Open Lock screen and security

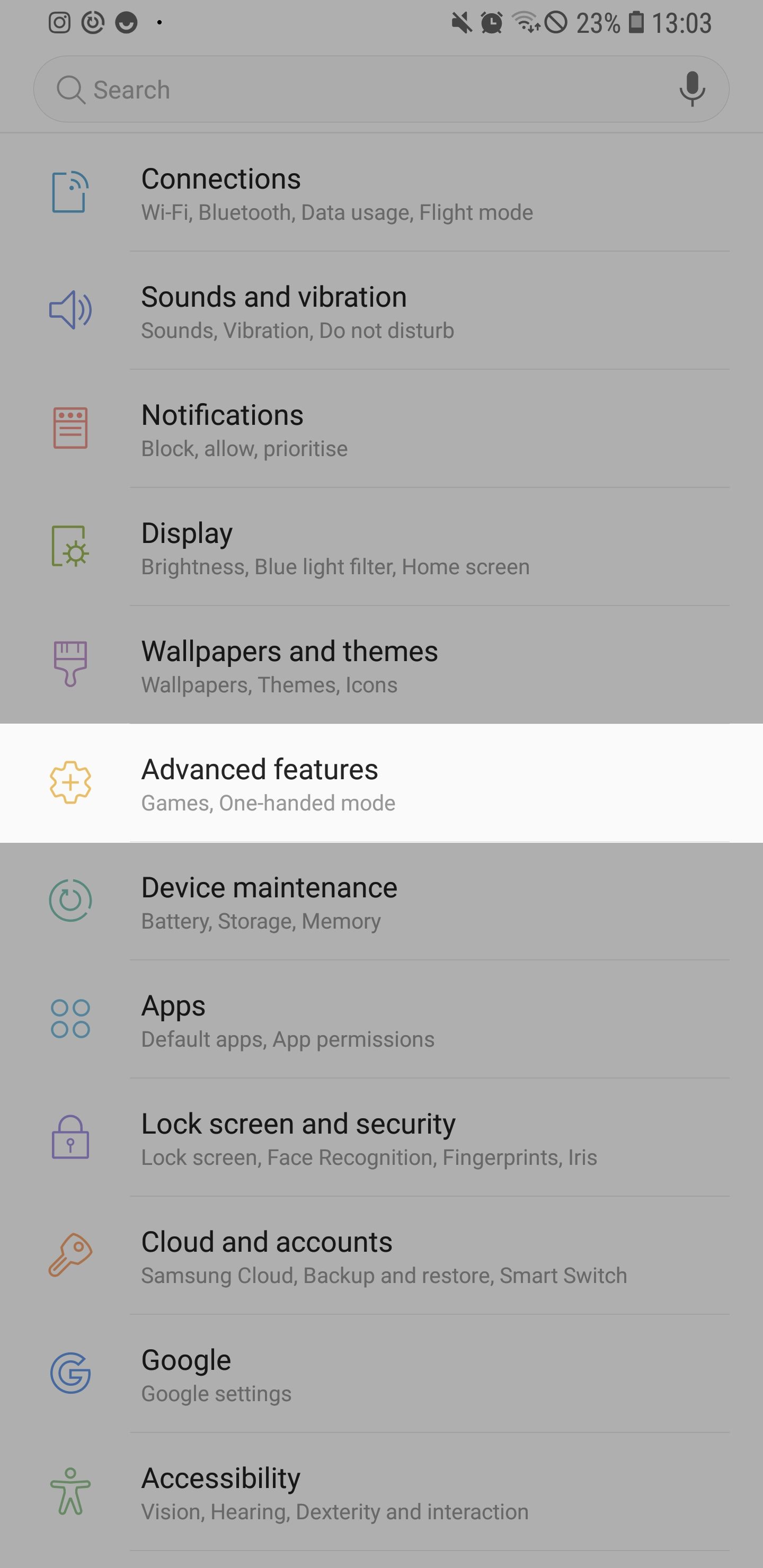click(381, 1137)
